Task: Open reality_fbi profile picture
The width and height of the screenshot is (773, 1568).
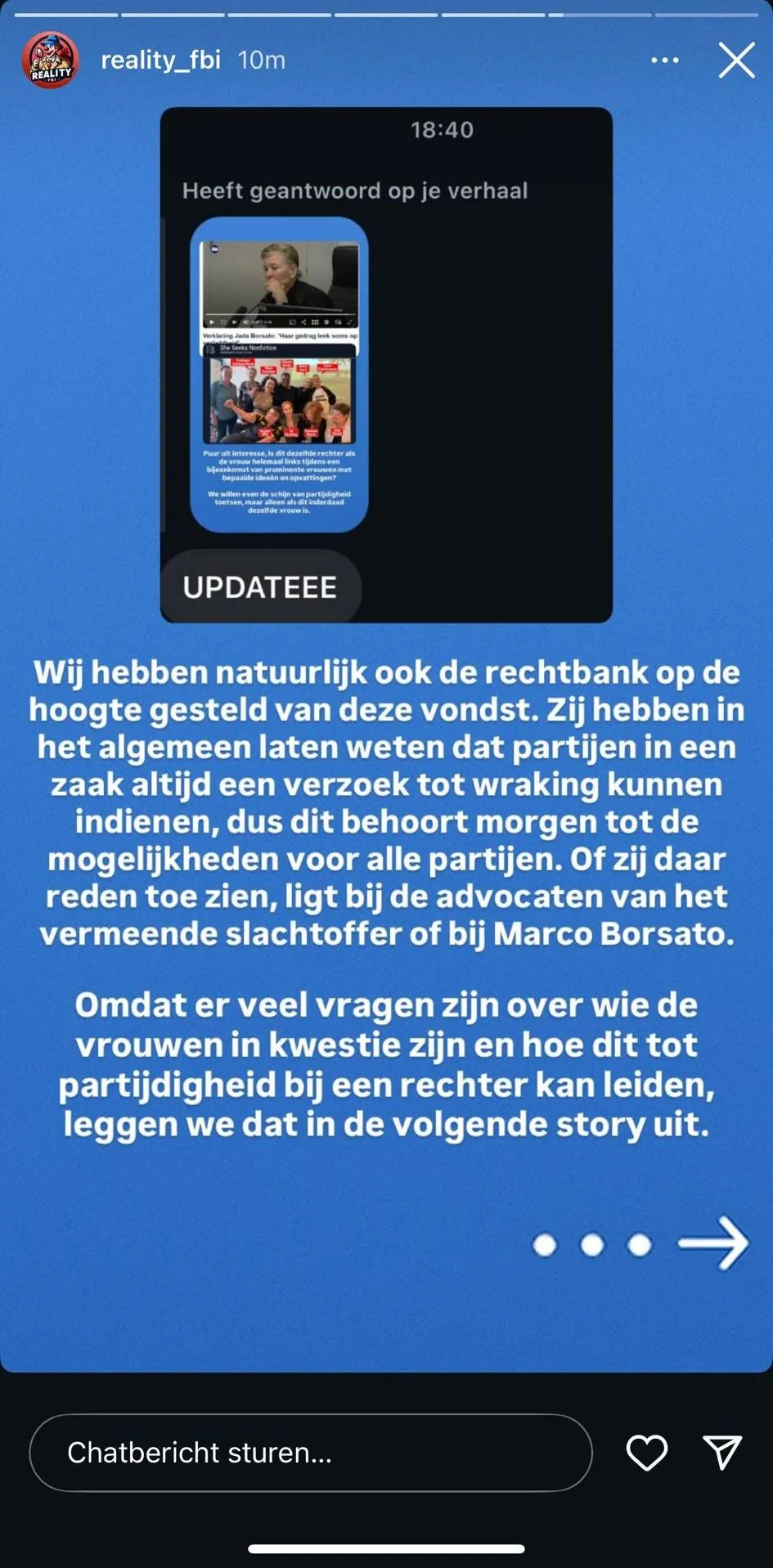Action: (x=50, y=61)
